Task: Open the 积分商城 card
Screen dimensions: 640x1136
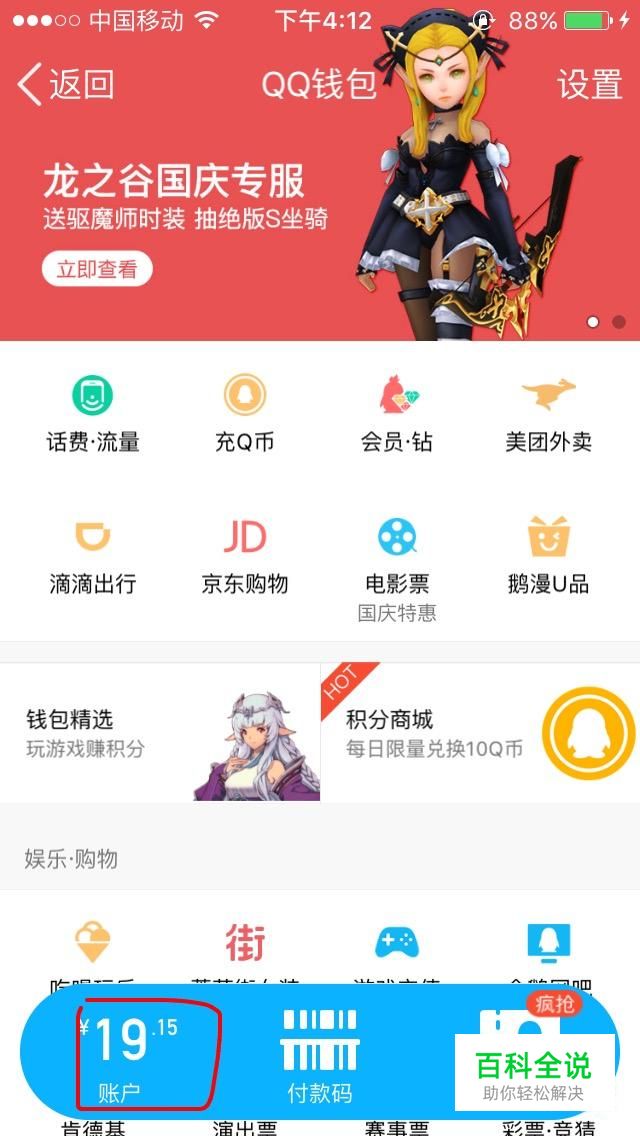Action: (x=481, y=732)
